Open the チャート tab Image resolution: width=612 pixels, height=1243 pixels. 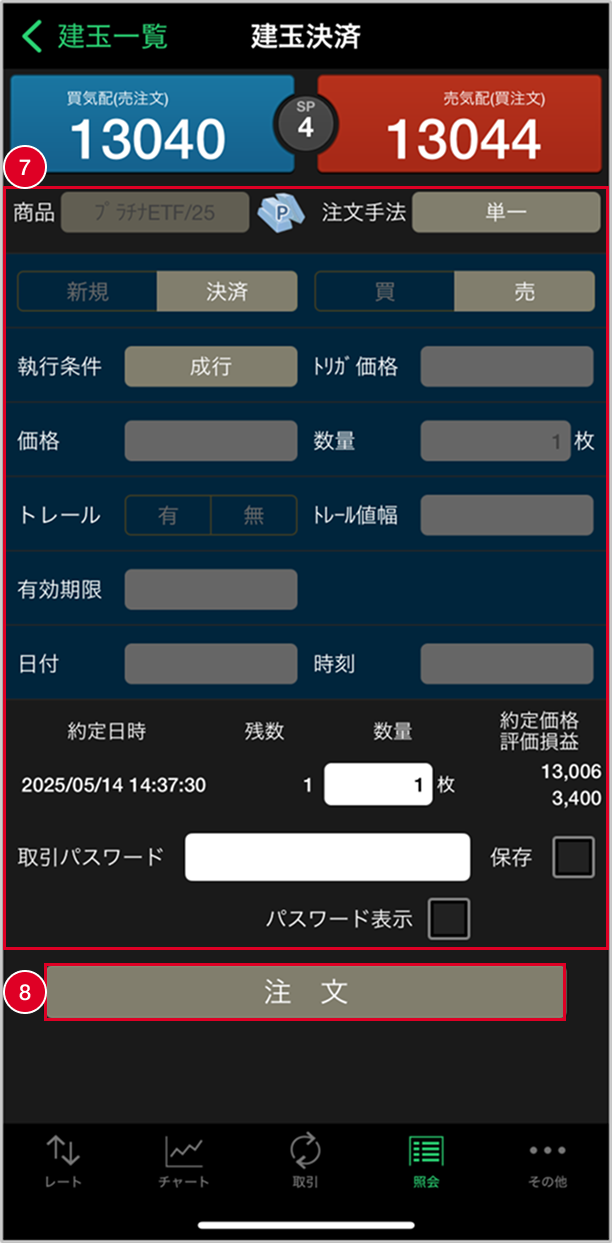(x=184, y=1161)
